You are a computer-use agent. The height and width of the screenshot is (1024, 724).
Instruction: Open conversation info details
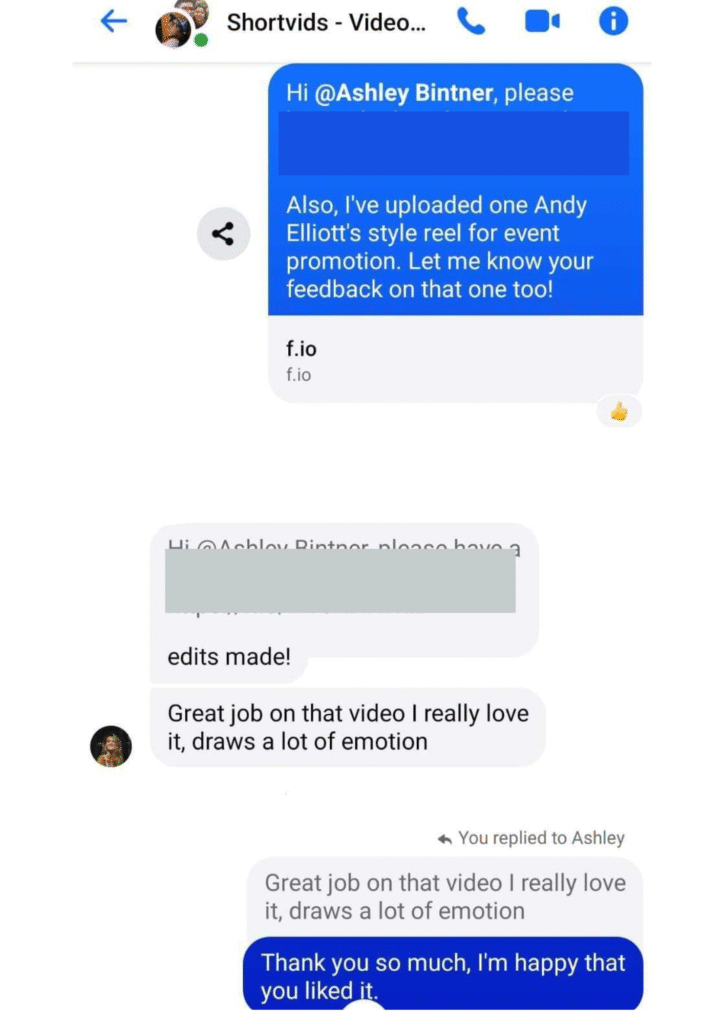coord(613,21)
